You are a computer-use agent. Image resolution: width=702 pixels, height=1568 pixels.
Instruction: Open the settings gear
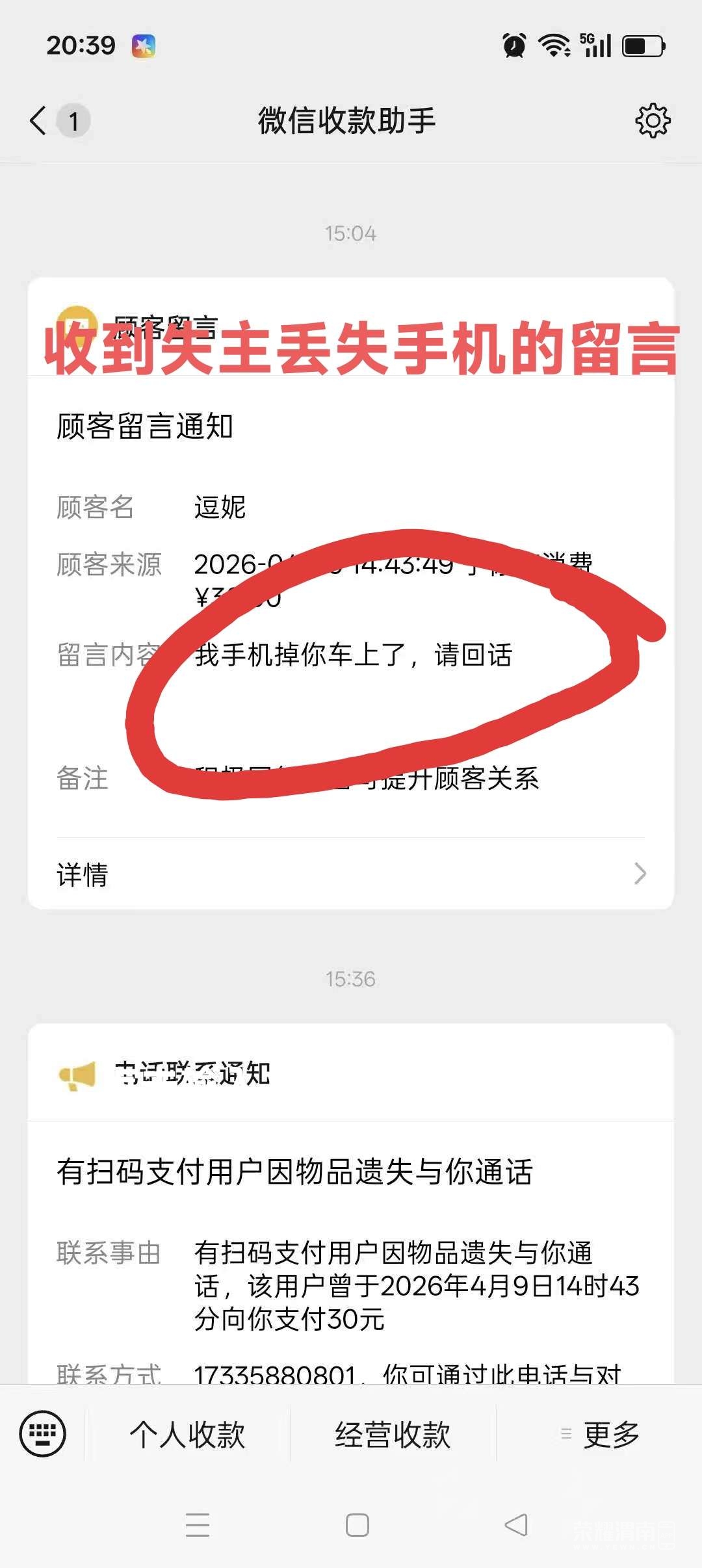click(652, 121)
